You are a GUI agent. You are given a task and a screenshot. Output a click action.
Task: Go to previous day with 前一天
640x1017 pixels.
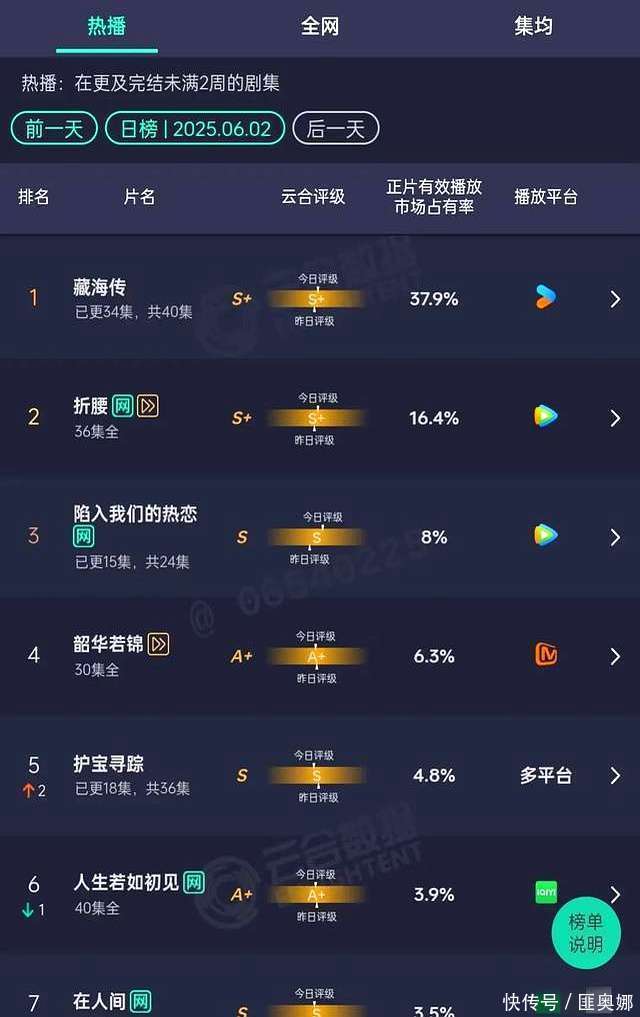click(54, 129)
